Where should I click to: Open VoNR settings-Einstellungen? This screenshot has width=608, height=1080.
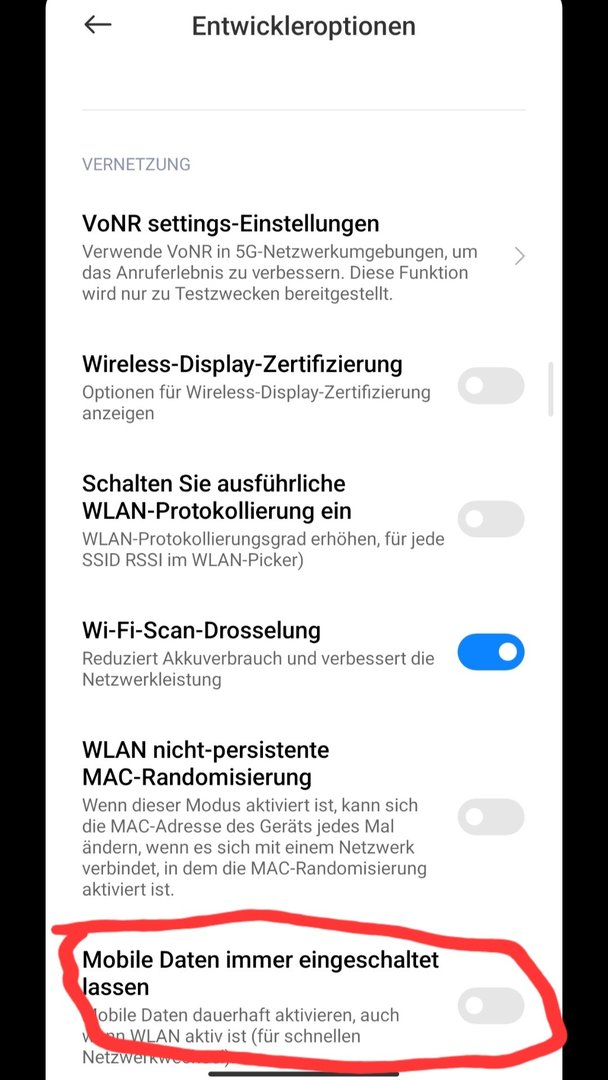300,256
